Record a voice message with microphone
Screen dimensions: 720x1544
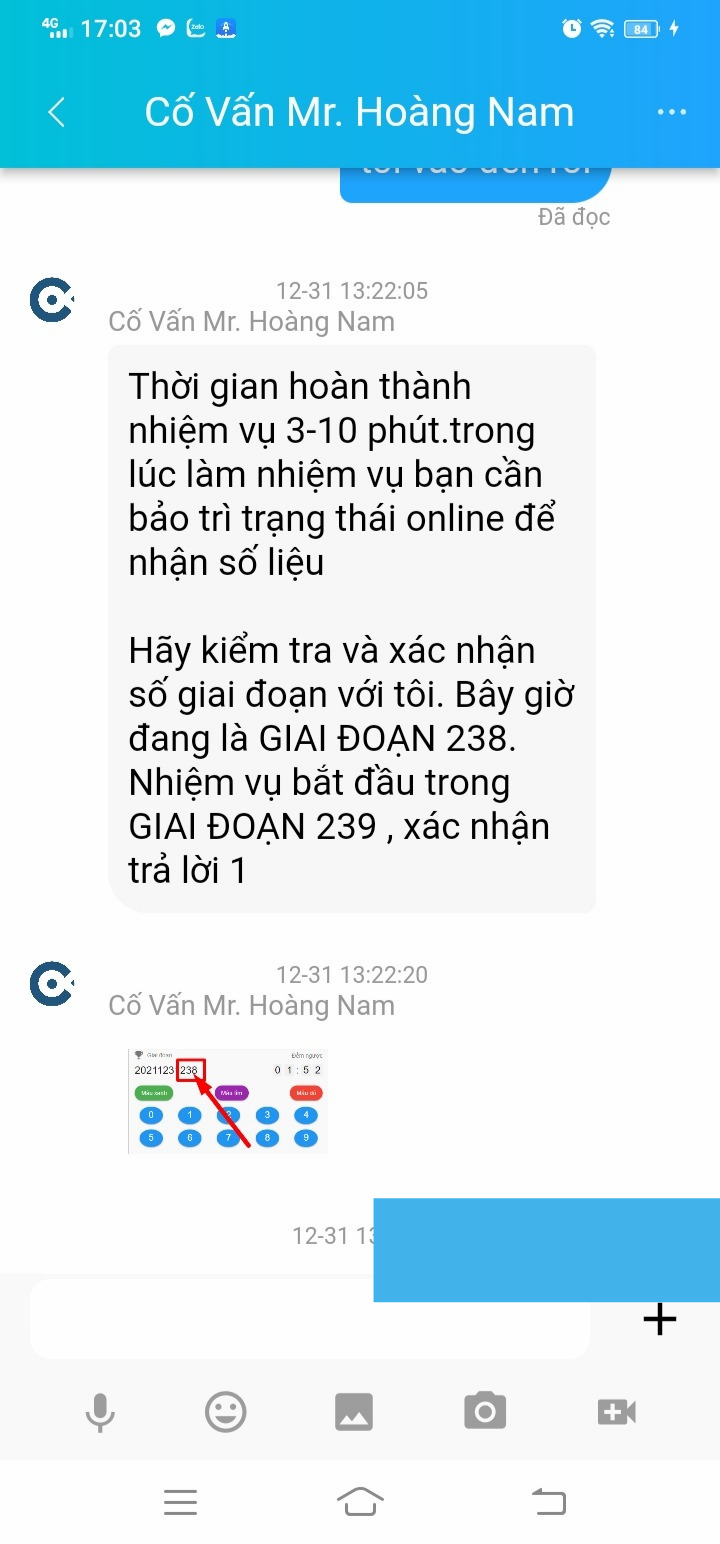pos(99,1412)
